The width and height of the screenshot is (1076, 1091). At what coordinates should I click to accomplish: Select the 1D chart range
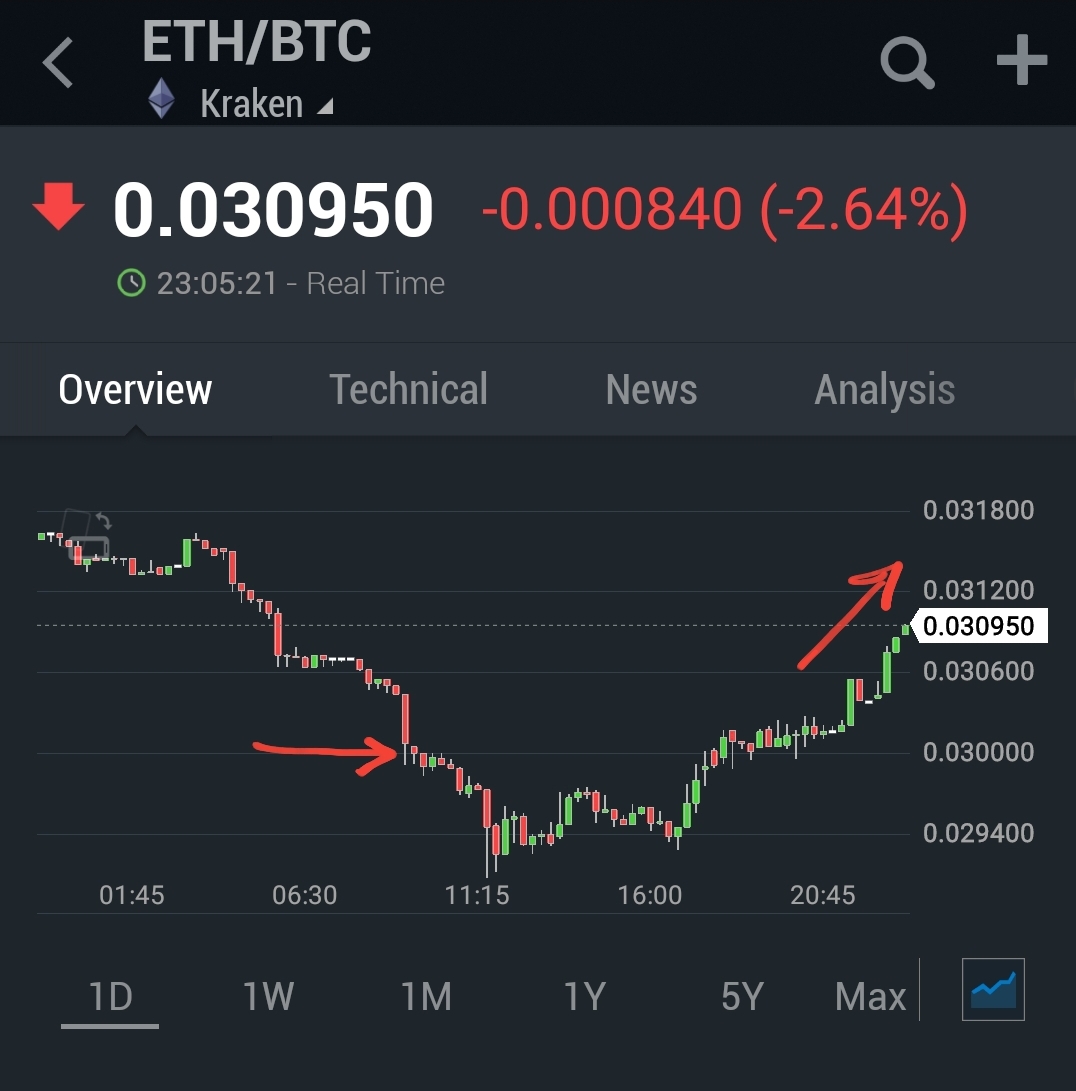(x=110, y=996)
